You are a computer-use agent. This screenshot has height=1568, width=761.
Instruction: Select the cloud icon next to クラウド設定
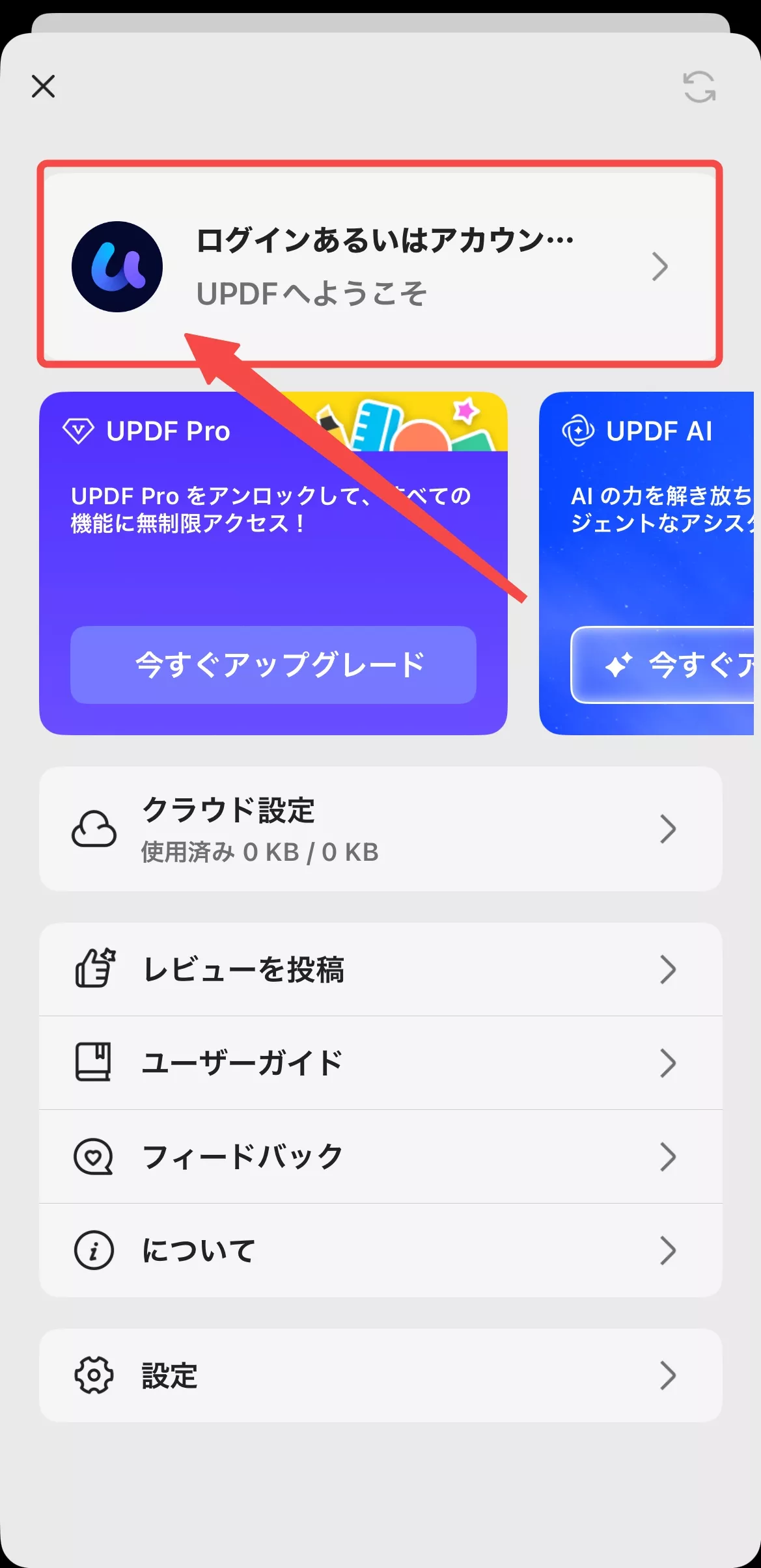[95, 829]
